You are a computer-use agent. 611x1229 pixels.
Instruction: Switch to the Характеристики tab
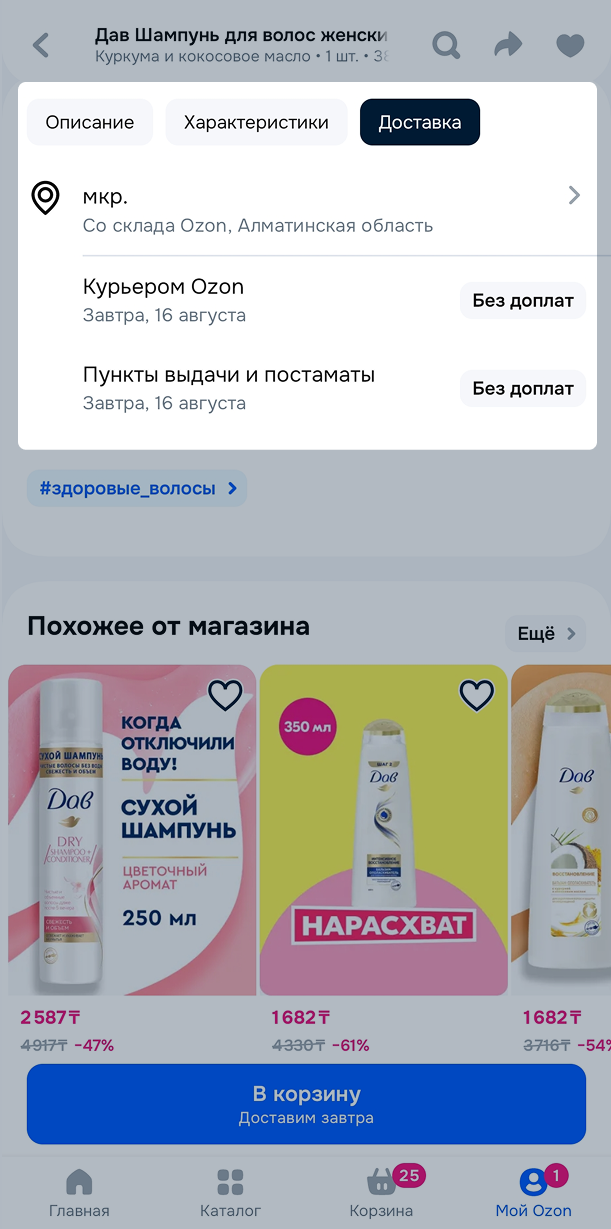256,123
